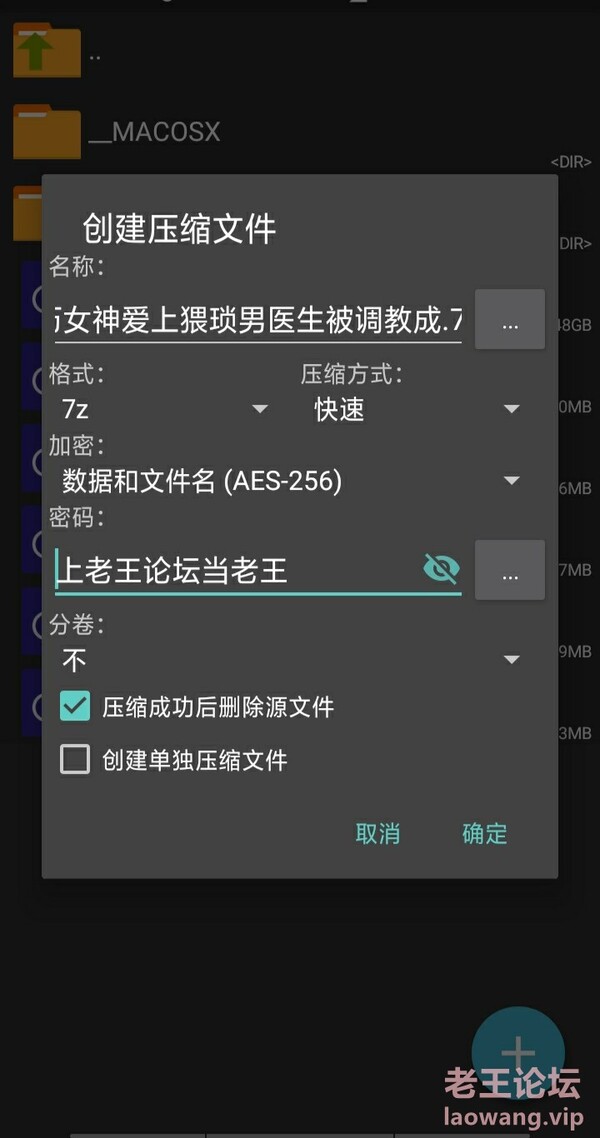Open the encryption dropdown showing AES-256
Screen dimensions: 600x1138
(x=290, y=481)
